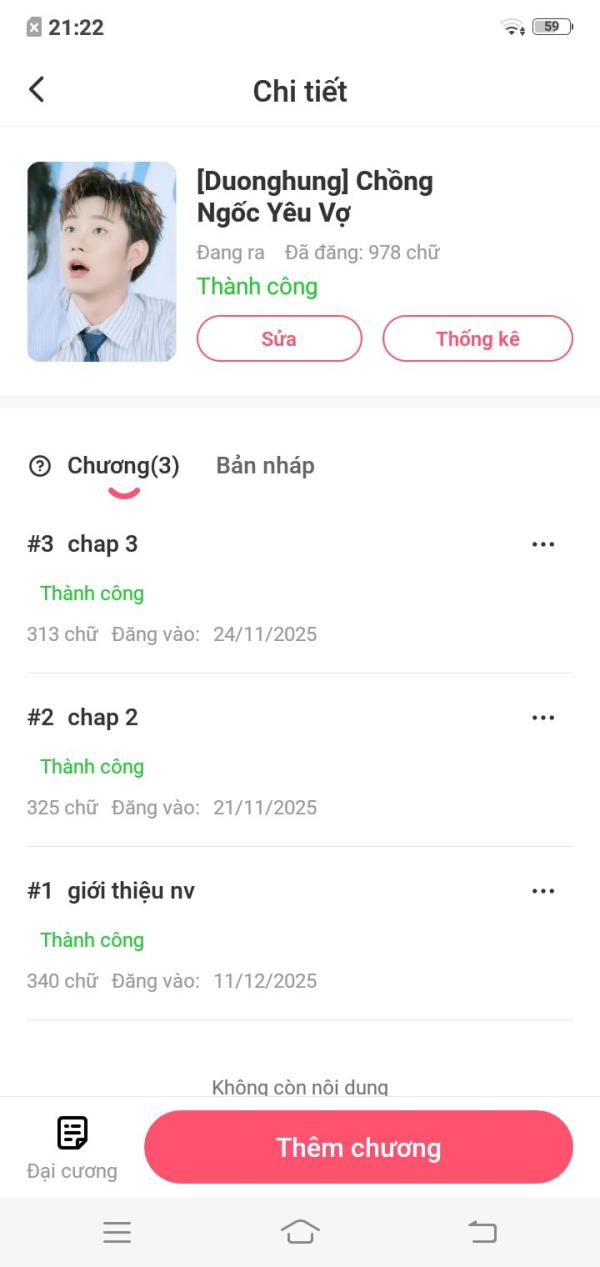Open more options for chap 2
Image resolution: width=600 pixels, height=1267 pixels.
543,717
